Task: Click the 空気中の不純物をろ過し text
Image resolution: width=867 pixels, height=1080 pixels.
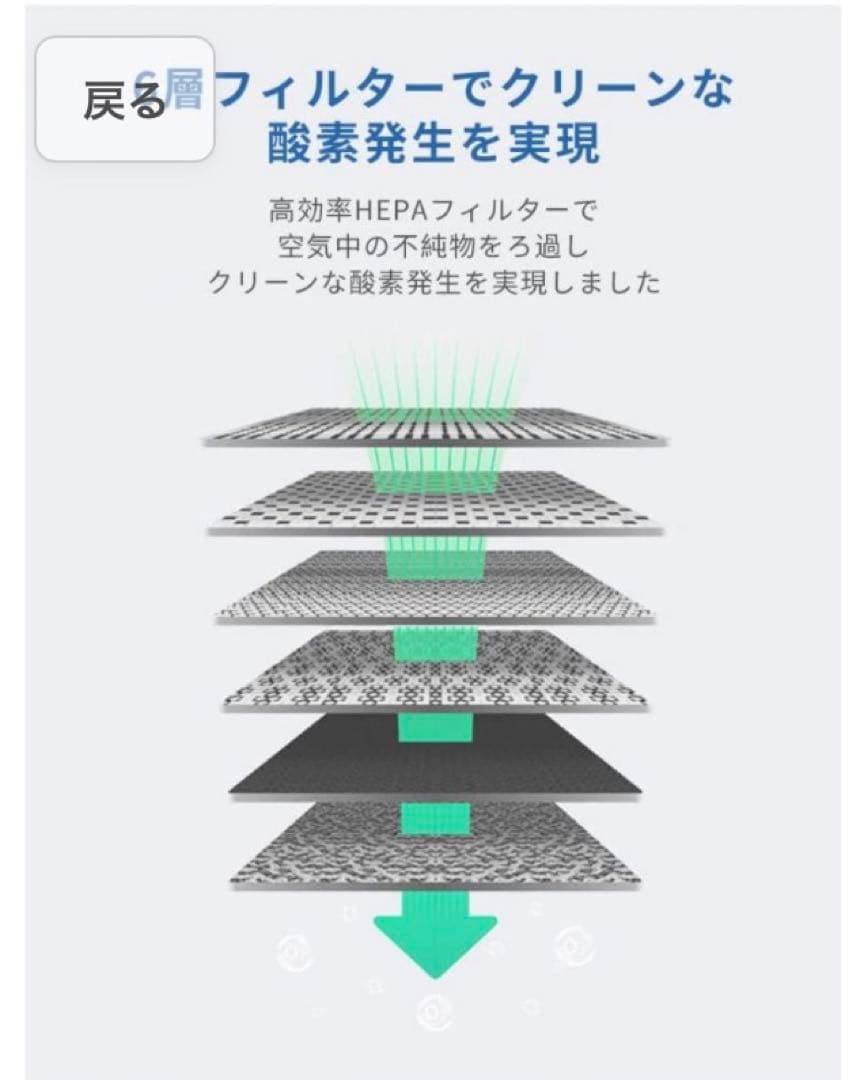Action: click(433, 246)
